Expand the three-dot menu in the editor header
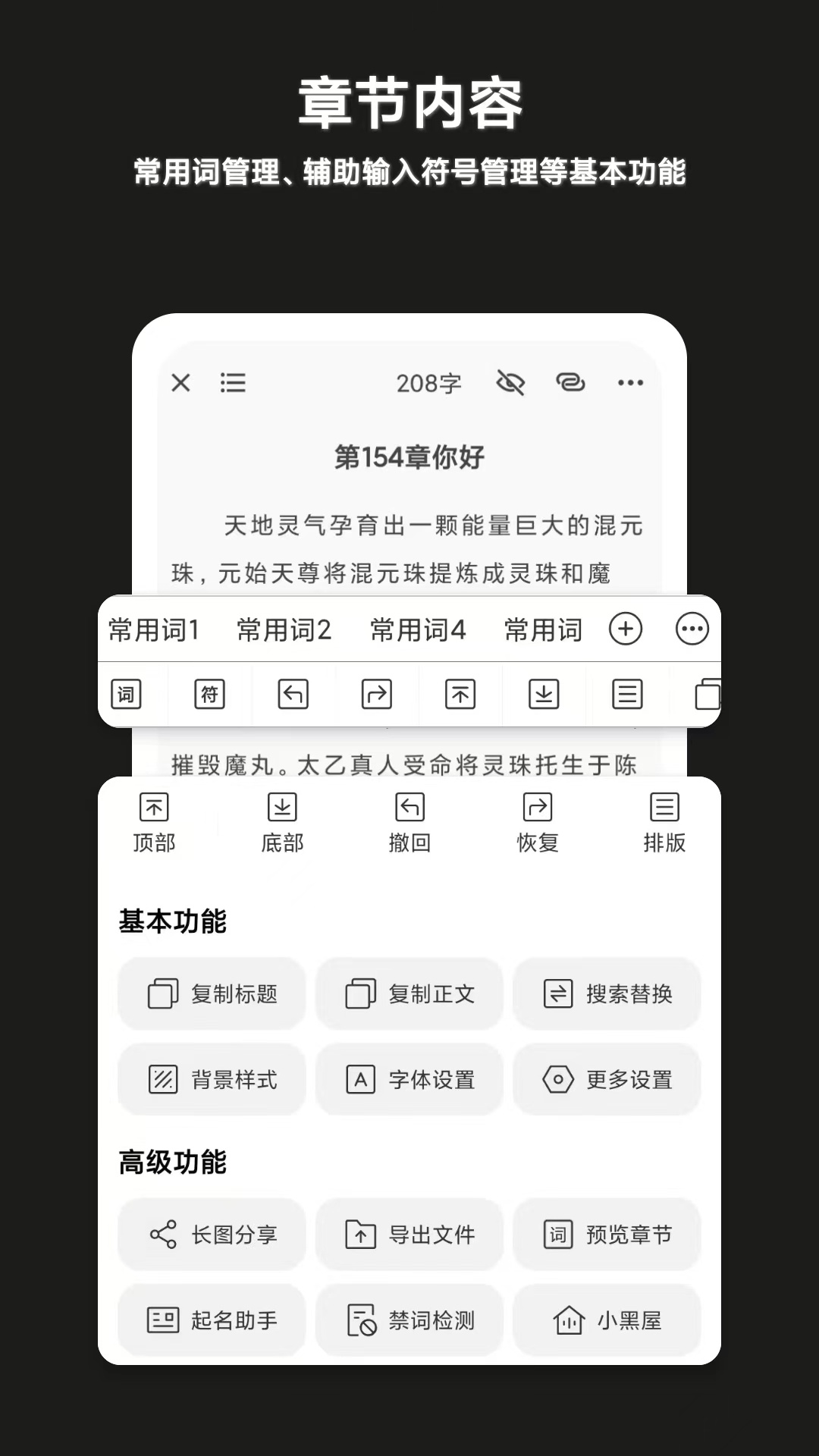Screen dimensions: 819x1456 click(x=630, y=383)
